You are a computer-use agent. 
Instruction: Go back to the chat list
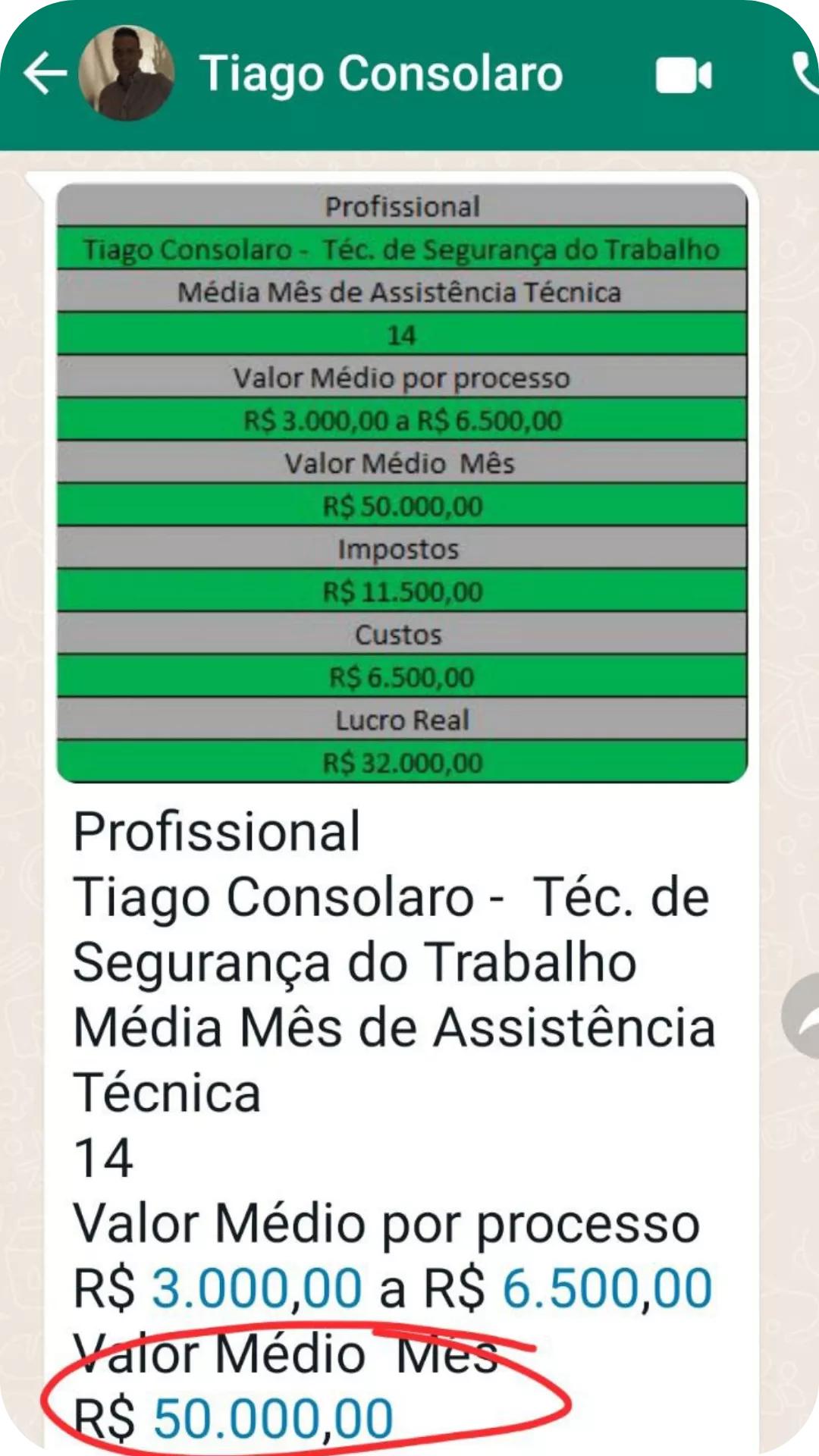click(x=44, y=74)
